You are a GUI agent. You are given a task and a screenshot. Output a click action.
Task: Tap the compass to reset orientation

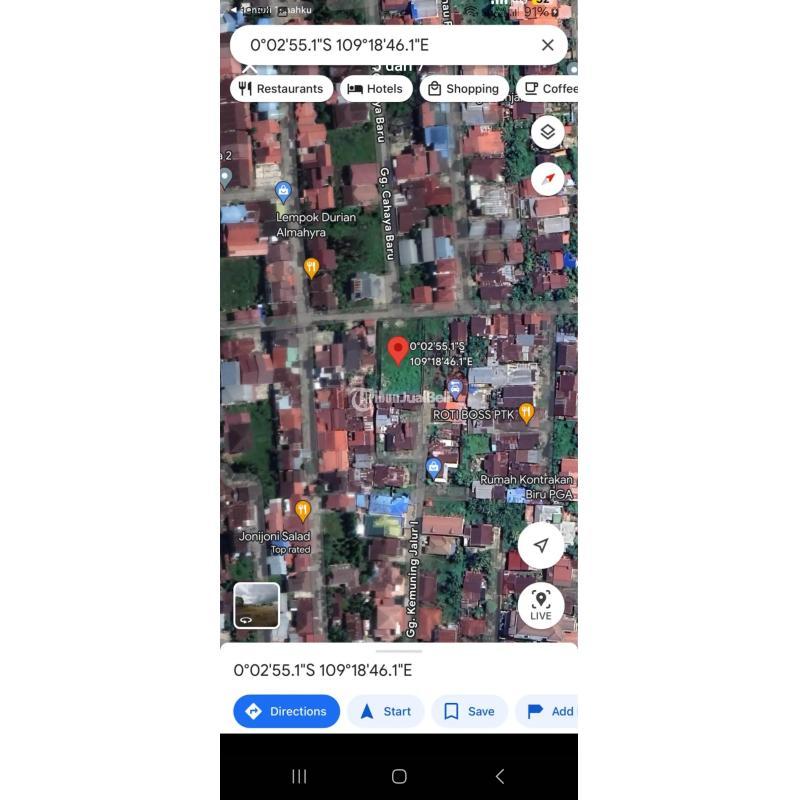547,178
